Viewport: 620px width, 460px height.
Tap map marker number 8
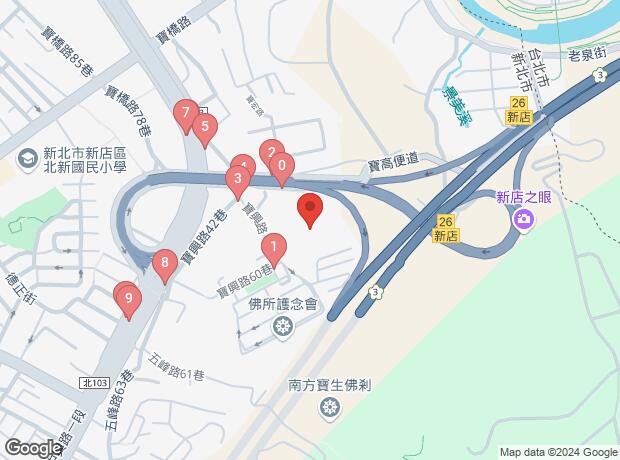165,265
